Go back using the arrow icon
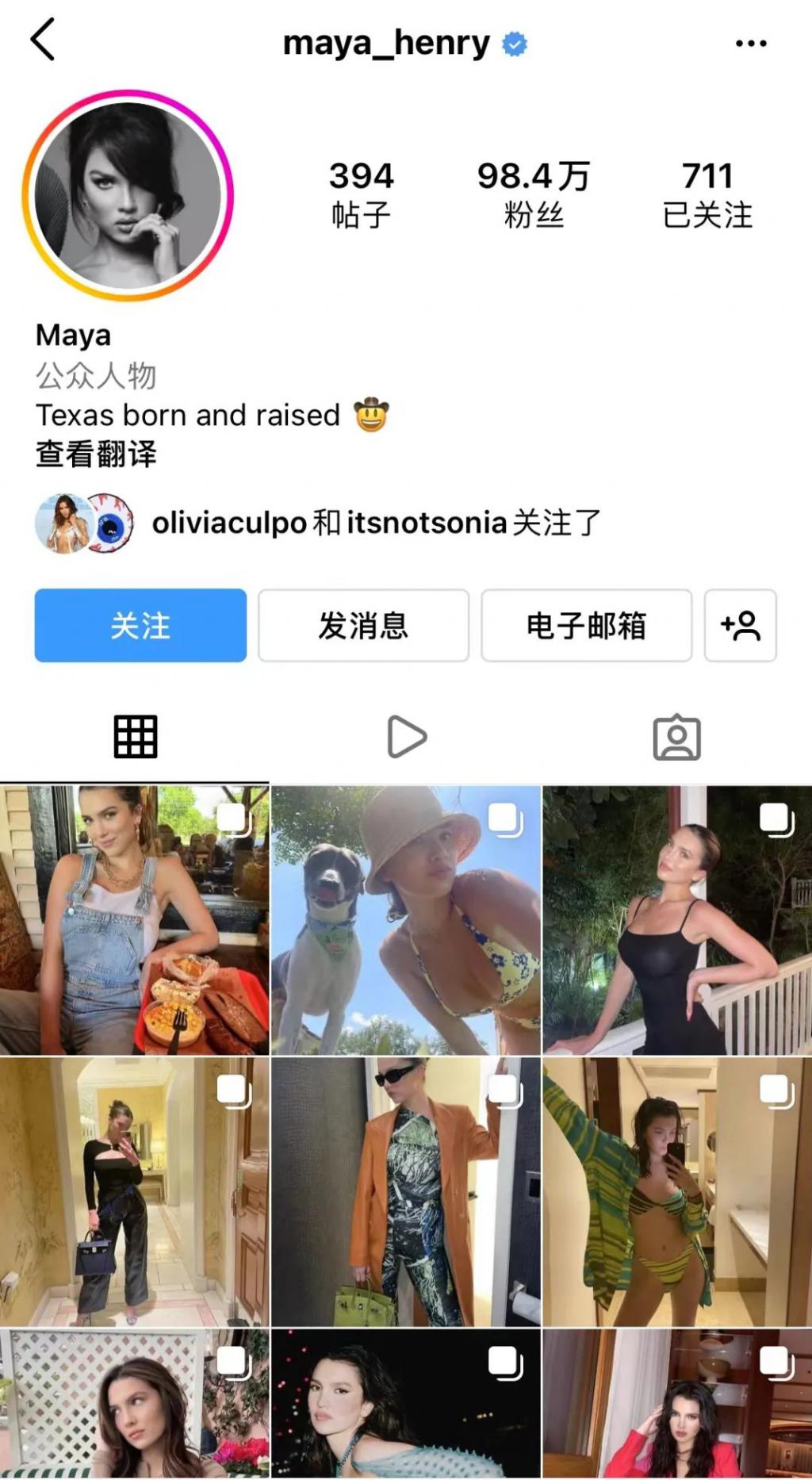 43,40
